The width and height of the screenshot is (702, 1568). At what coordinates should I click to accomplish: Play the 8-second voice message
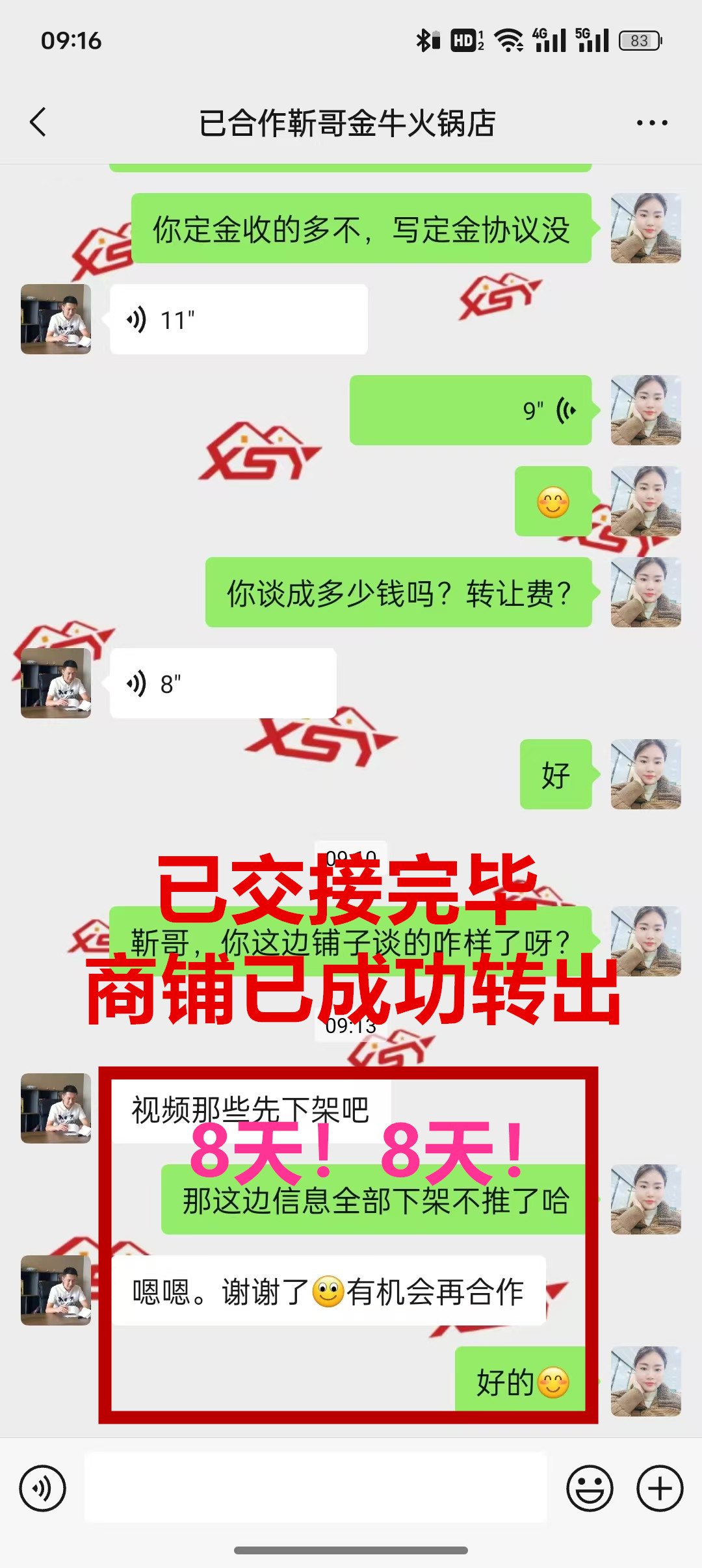(x=222, y=683)
